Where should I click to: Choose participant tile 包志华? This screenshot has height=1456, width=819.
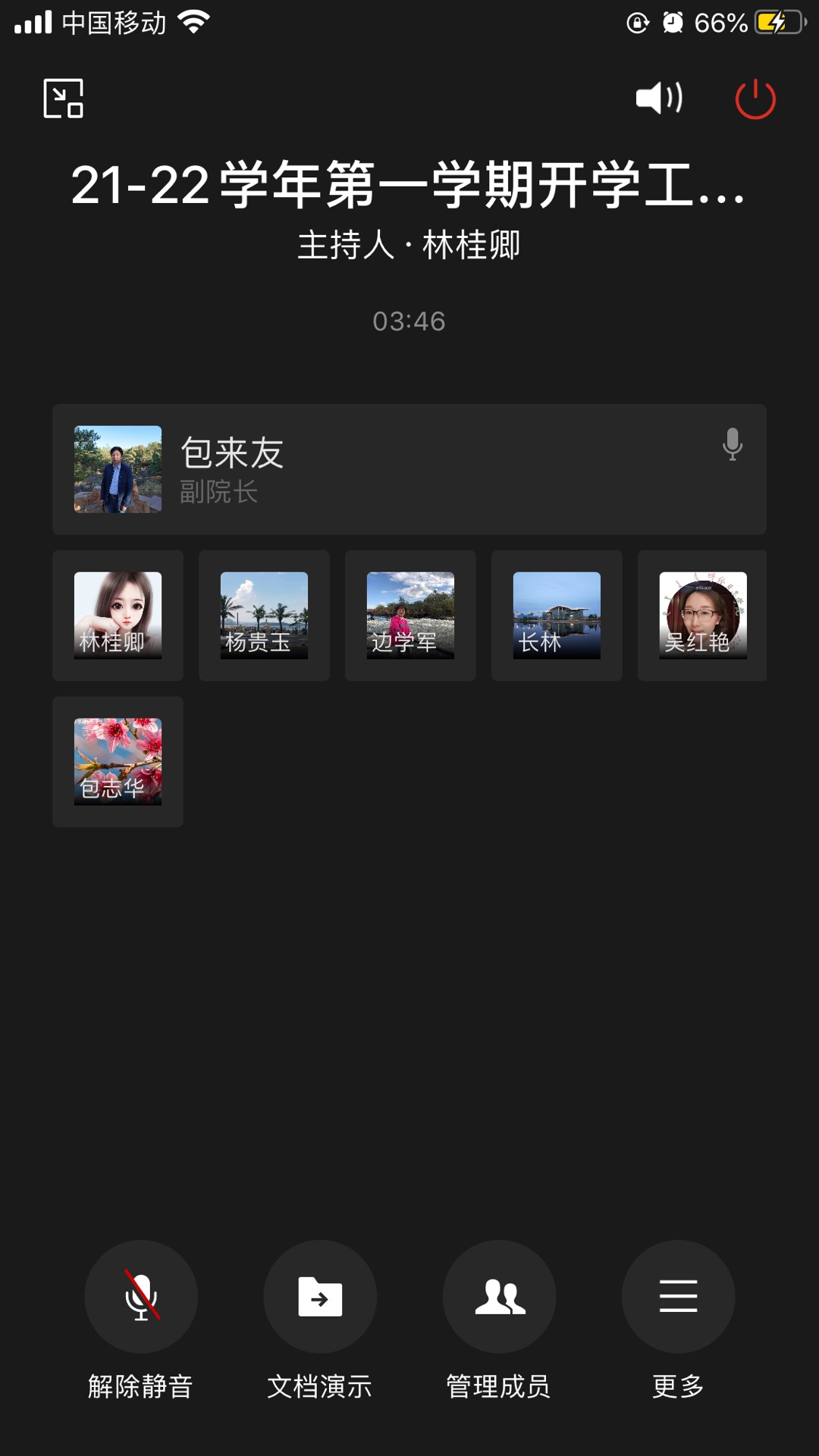(x=118, y=762)
